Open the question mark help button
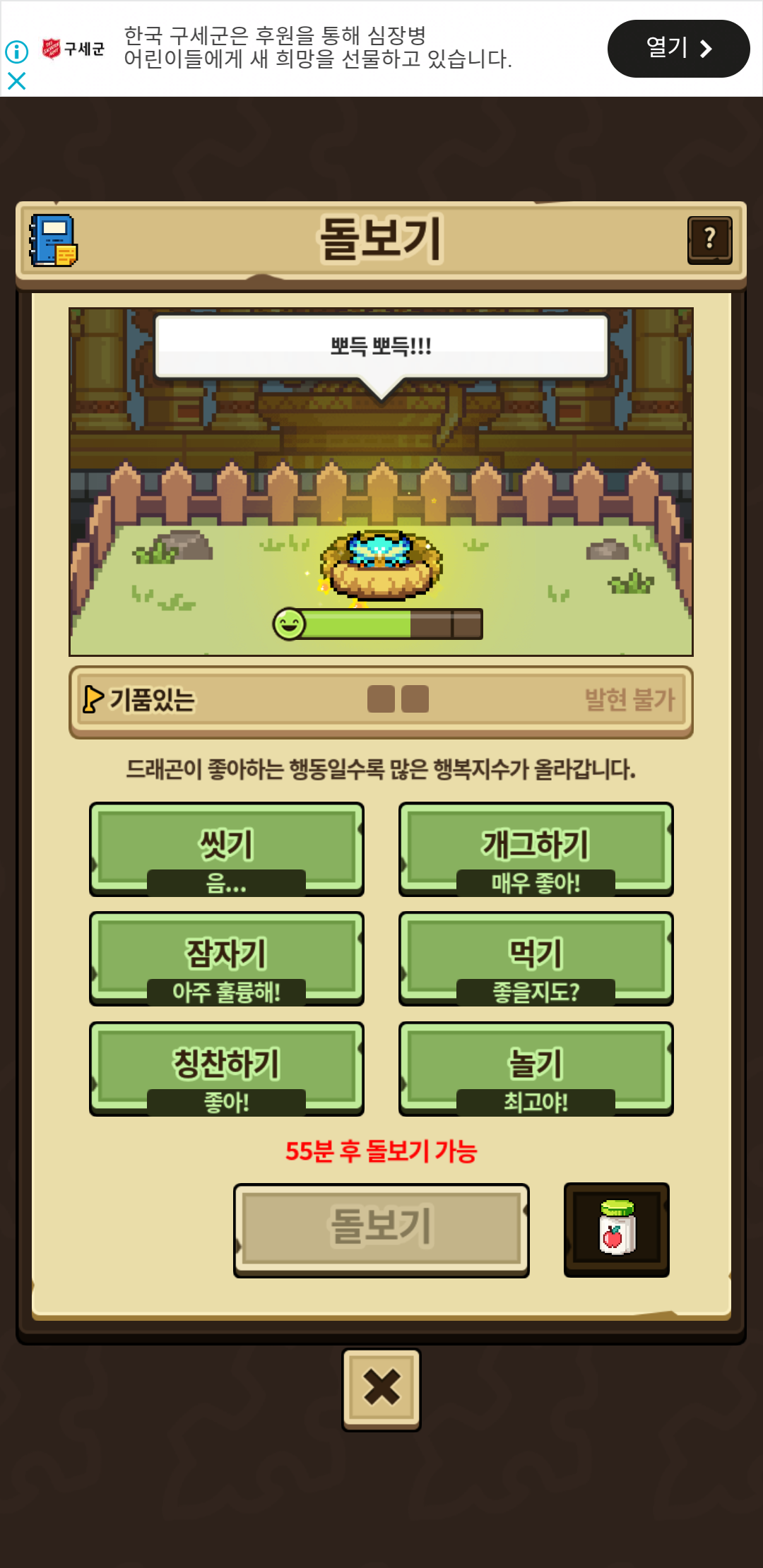Screen dimensions: 763x1568 point(709,240)
